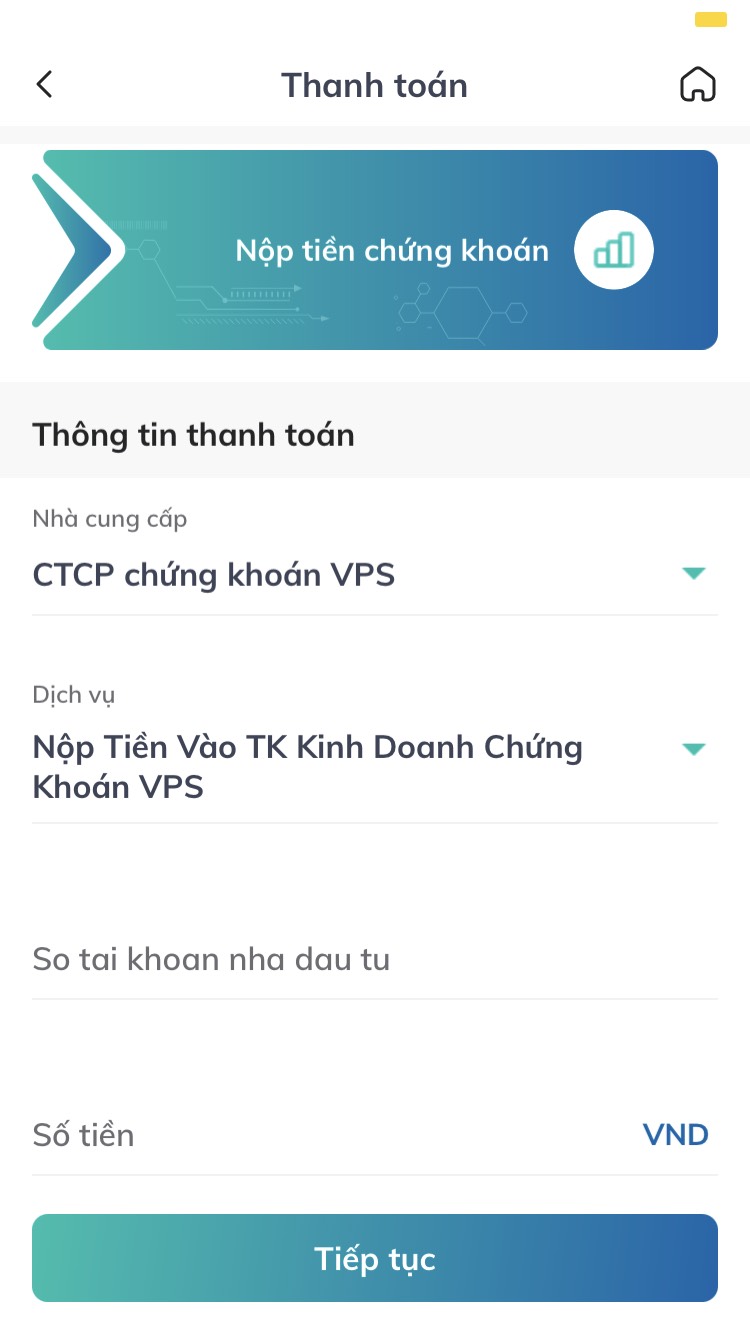The height and width of the screenshot is (1334, 750).
Task: Tap the Tiếp tục button
Action: tap(375, 1258)
